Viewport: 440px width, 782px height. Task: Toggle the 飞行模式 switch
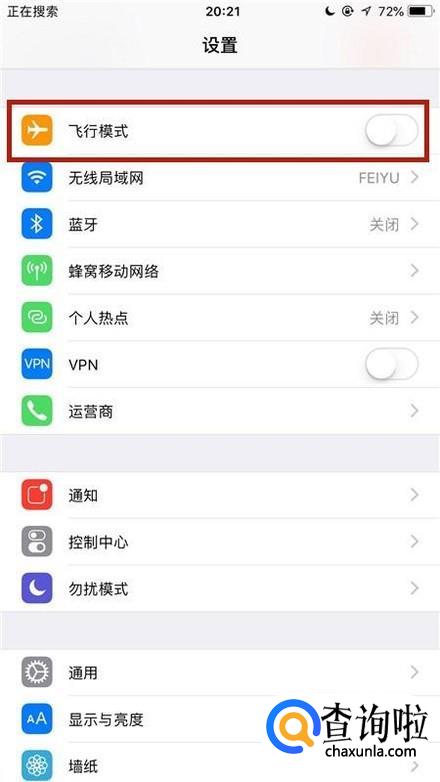(391, 131)
